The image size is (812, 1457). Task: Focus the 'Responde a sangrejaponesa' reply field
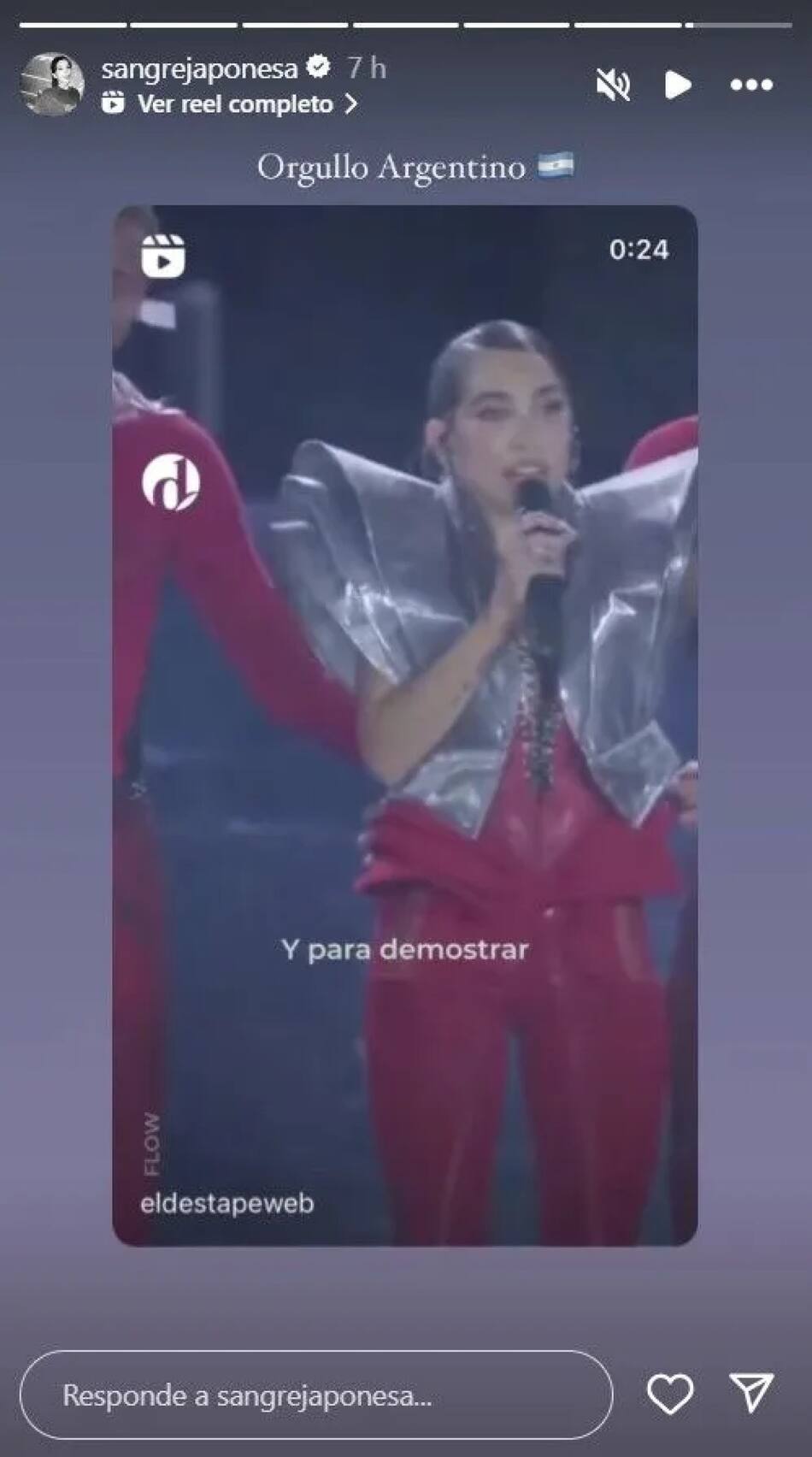click(316, 1396)
